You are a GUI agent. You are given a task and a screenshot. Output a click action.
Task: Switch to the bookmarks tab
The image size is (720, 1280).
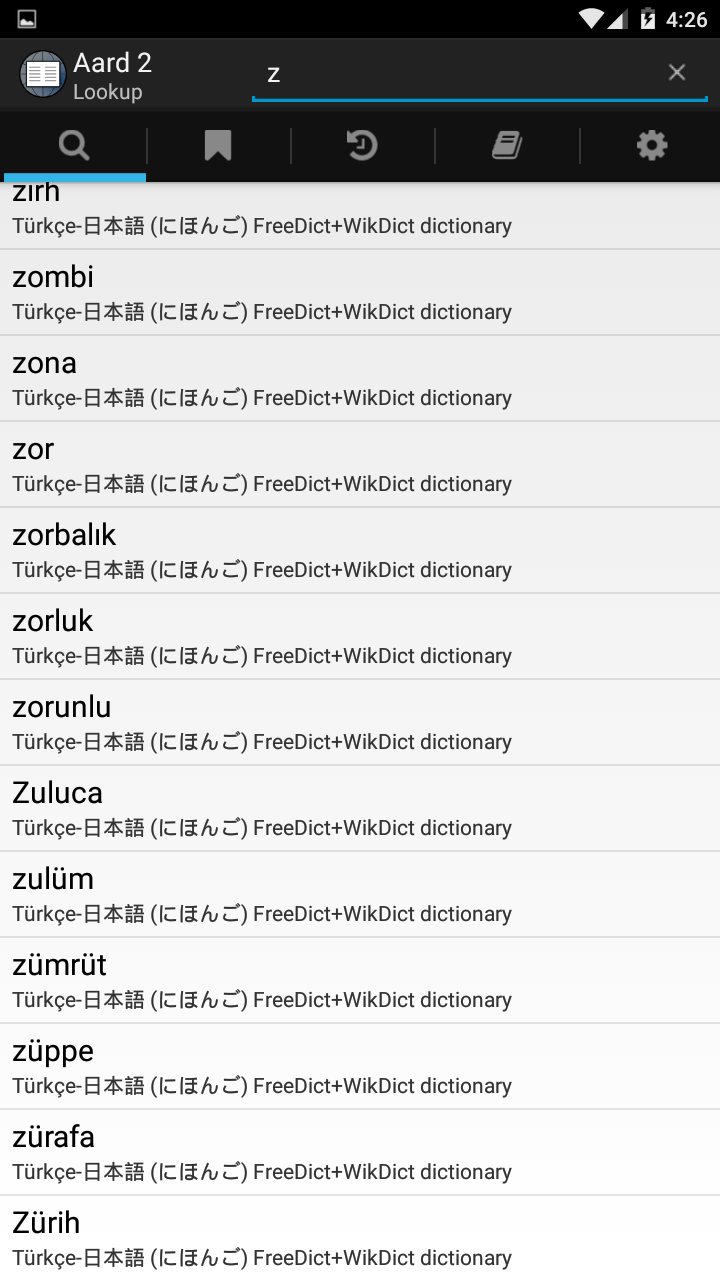coord(218,146)
